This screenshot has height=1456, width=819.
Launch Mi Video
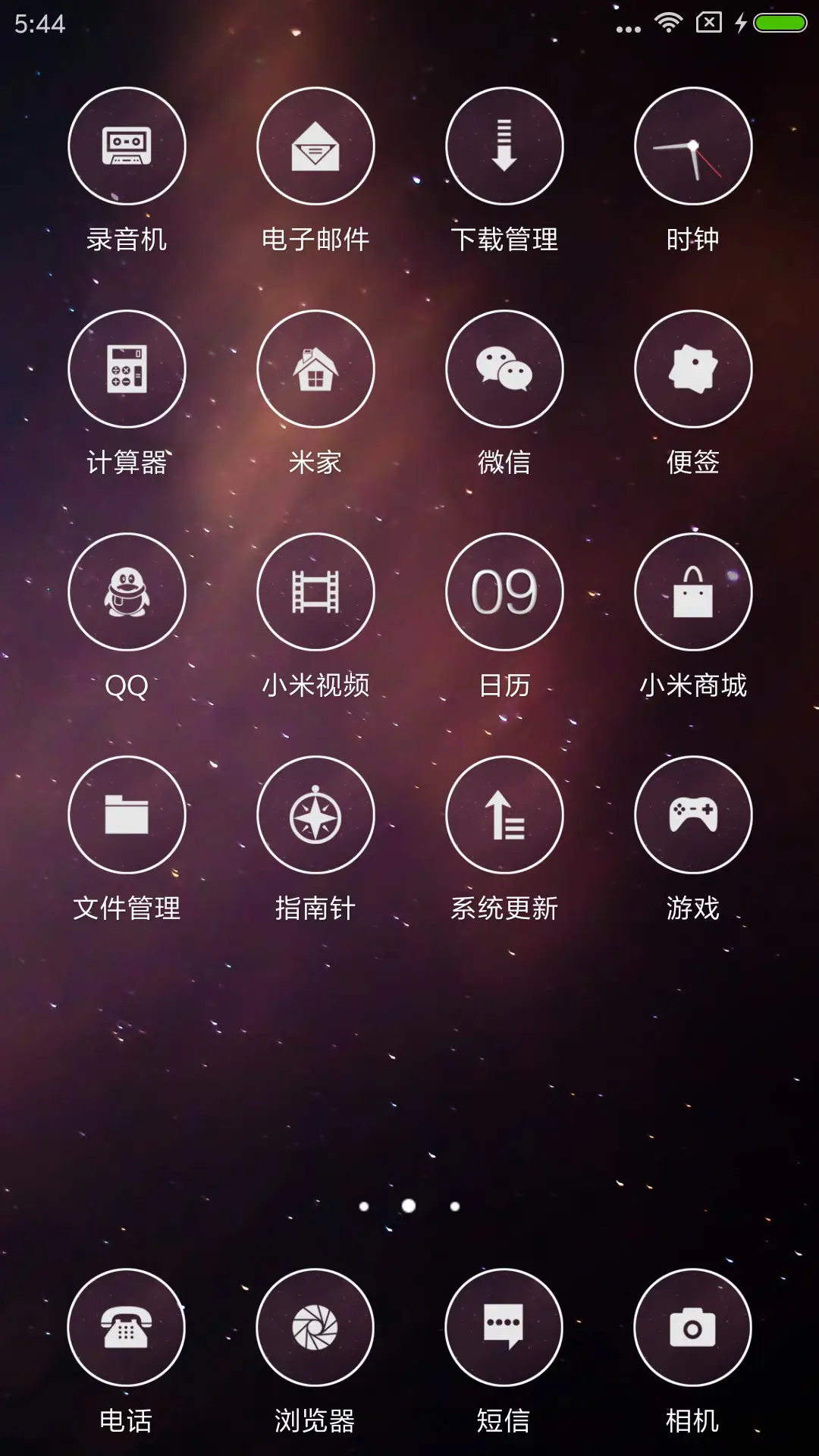pyautogui.click(x=315, y=591)
